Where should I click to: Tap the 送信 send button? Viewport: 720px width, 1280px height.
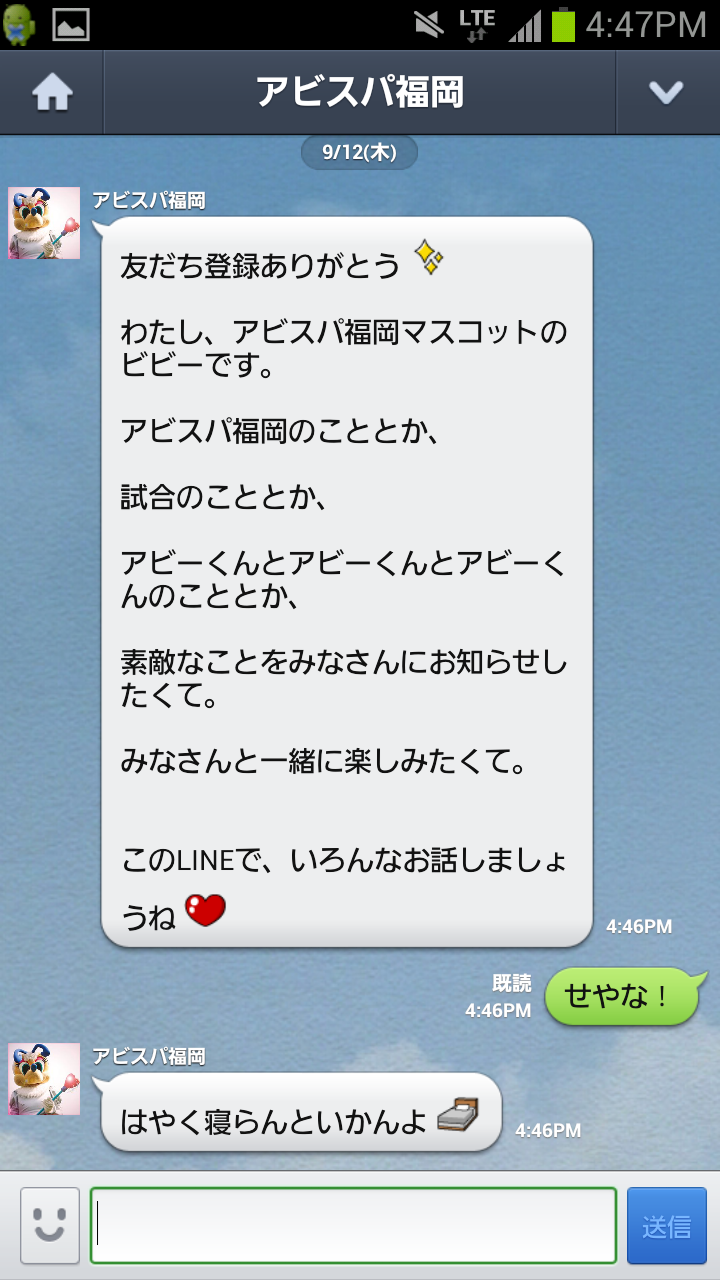(666, 1225)
